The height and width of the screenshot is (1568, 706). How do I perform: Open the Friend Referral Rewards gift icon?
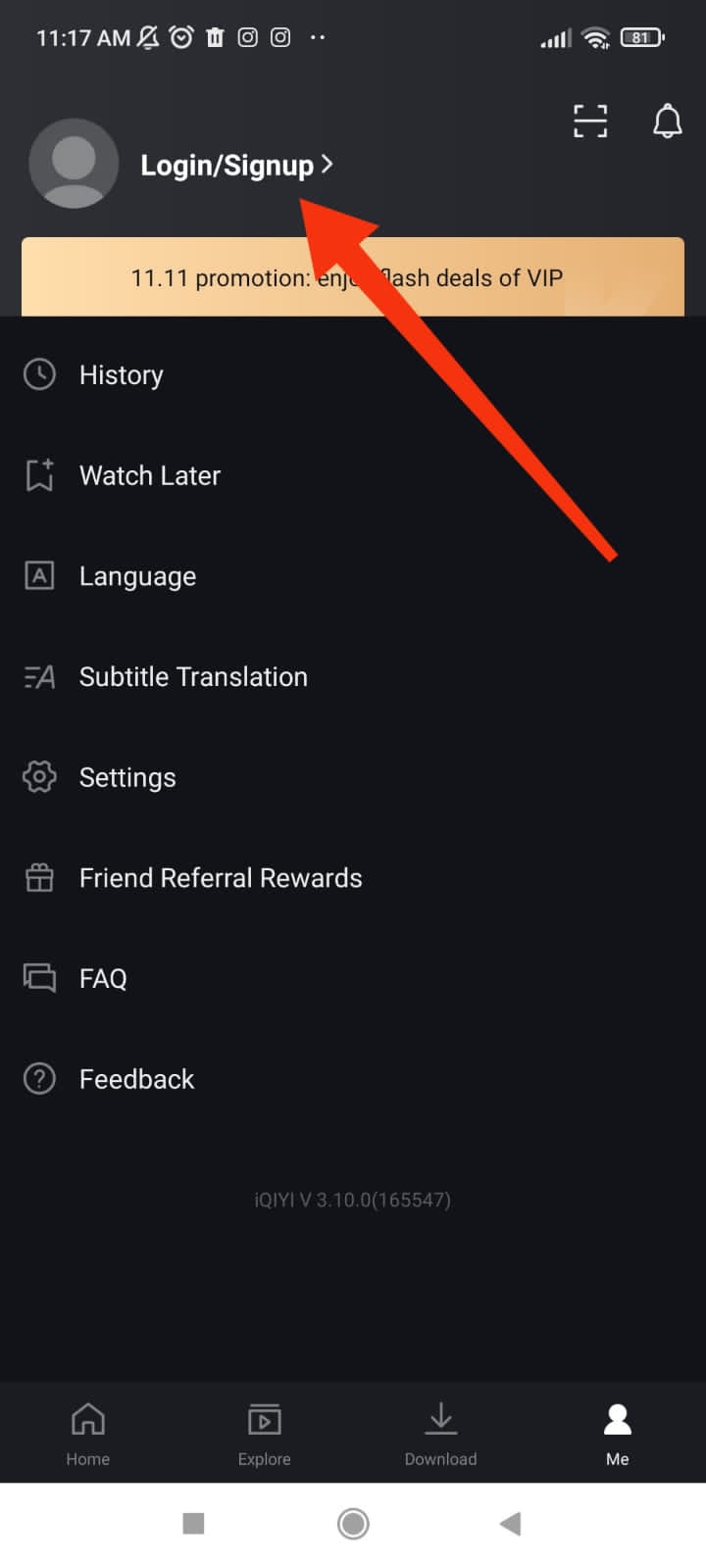click(38, 877)
